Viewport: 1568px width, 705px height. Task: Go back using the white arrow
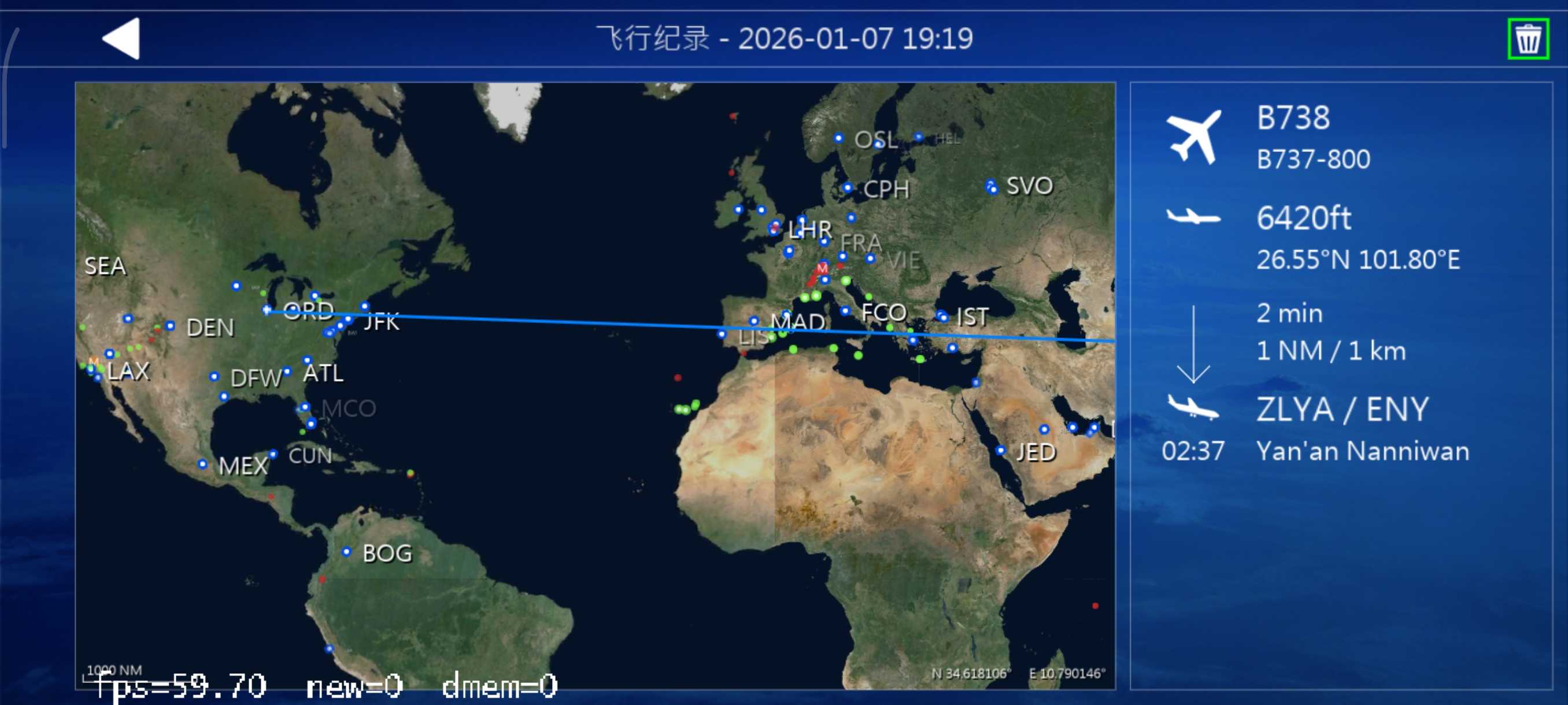point(123,39)
